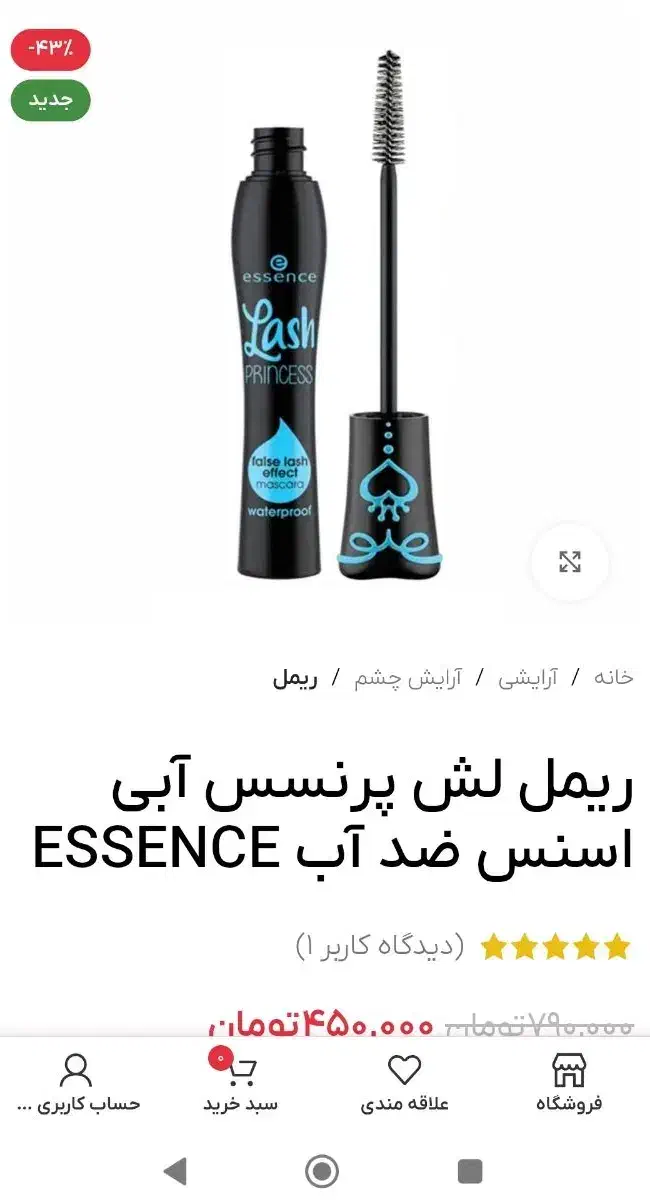Open آرایش چشم breadcrumb category
Screen dimensions: 650x1204
407,678
